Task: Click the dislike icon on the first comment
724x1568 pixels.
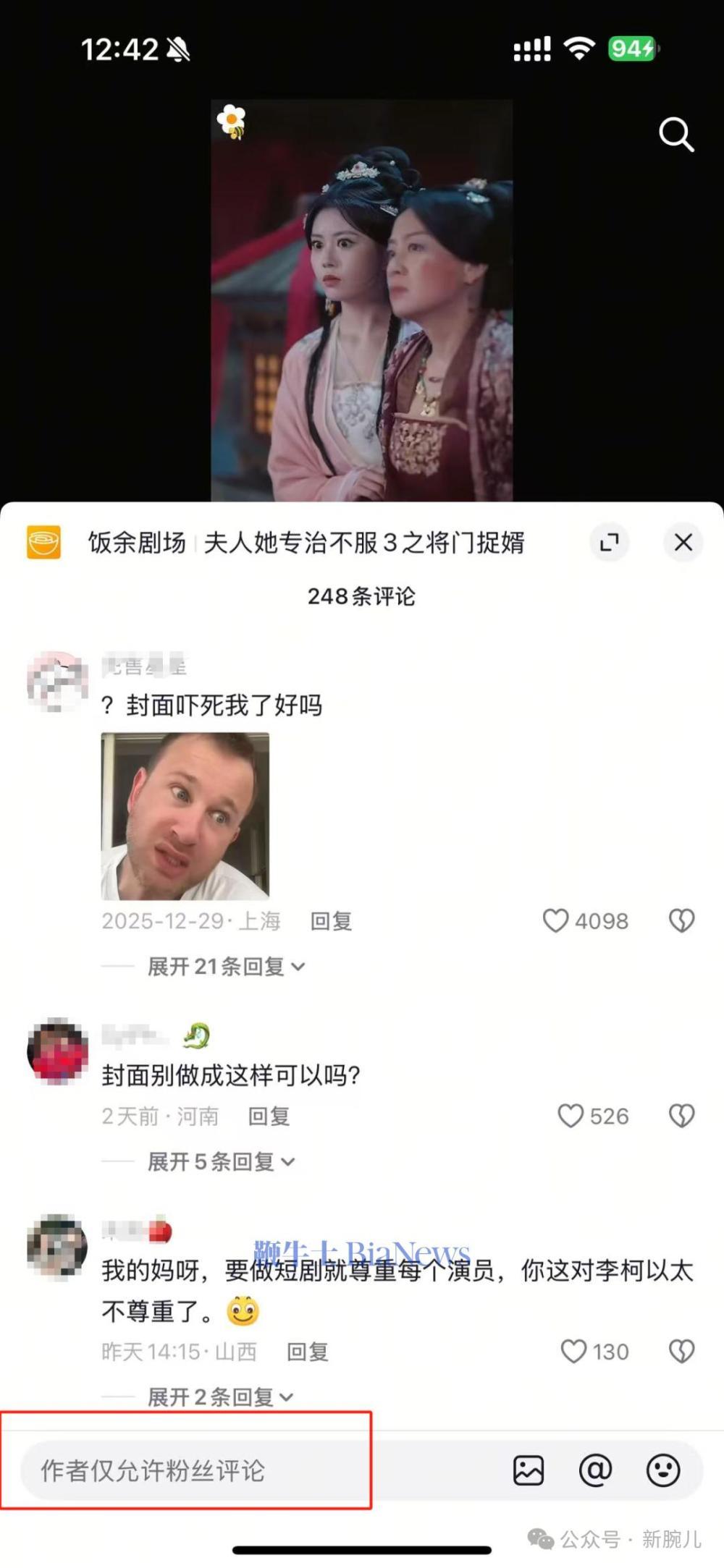Action: [x=681, y=920]
